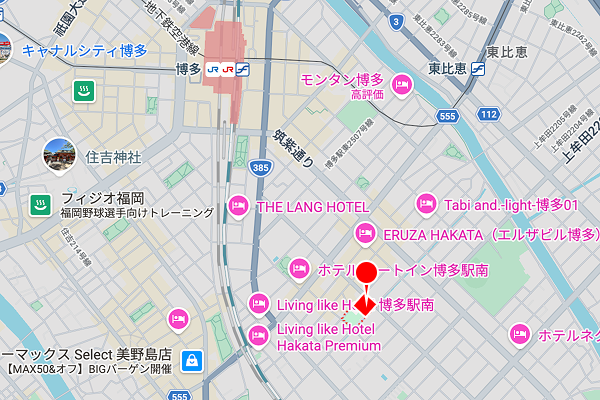Open フィジオ福岡 marker
Image resolution: width=600 pixels, height=400 pixels.
pos(41,205)
